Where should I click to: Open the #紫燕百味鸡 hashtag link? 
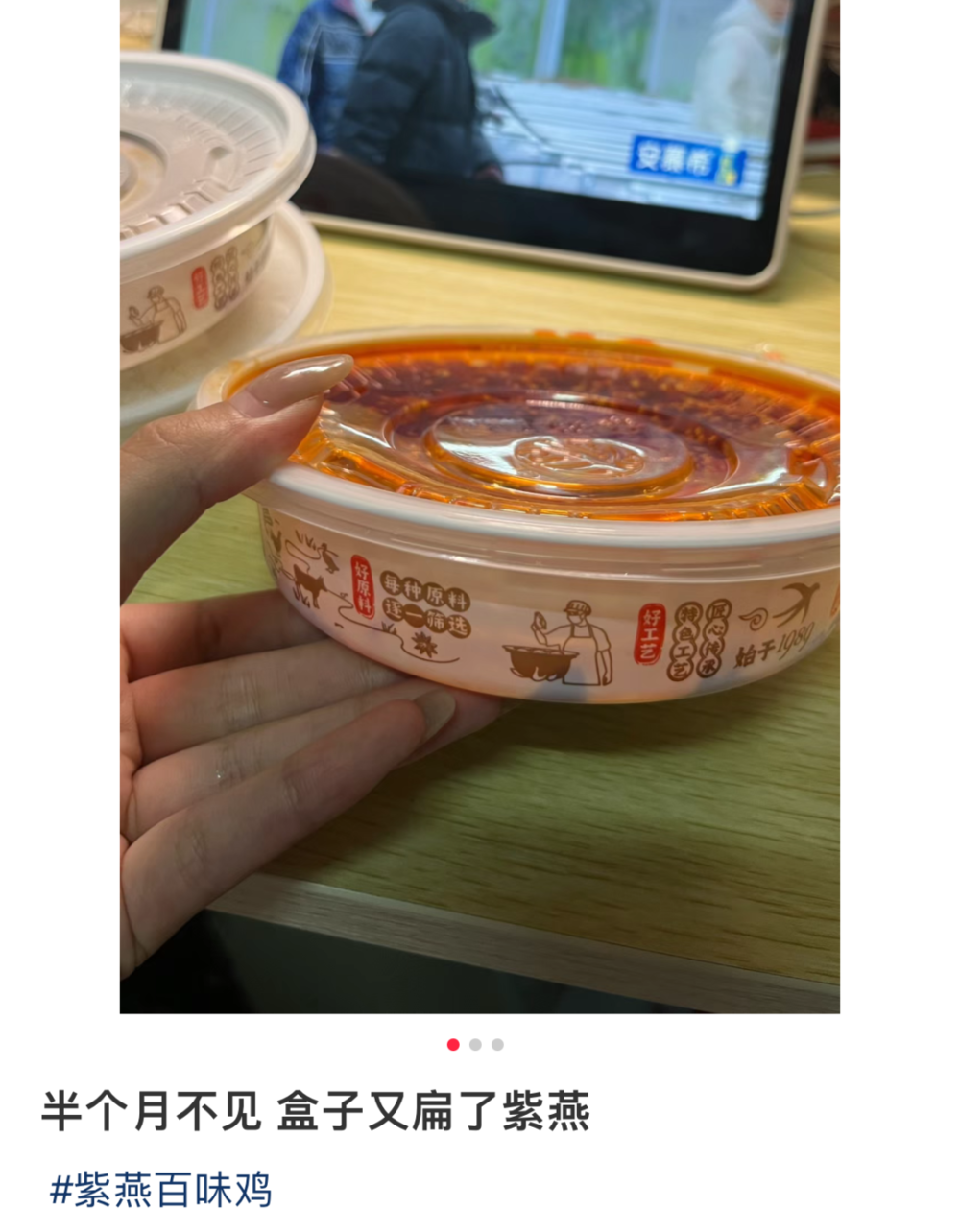point(160,1191)
